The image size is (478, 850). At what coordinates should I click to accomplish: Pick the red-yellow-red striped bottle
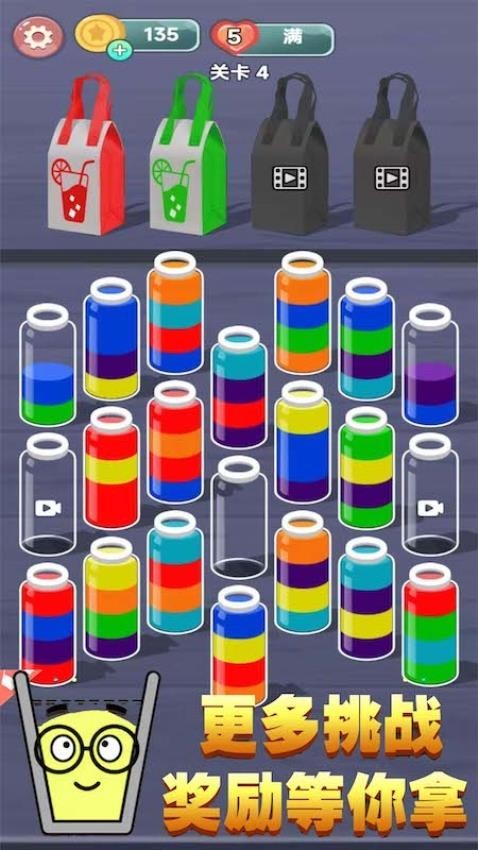(x=111, y=468)
